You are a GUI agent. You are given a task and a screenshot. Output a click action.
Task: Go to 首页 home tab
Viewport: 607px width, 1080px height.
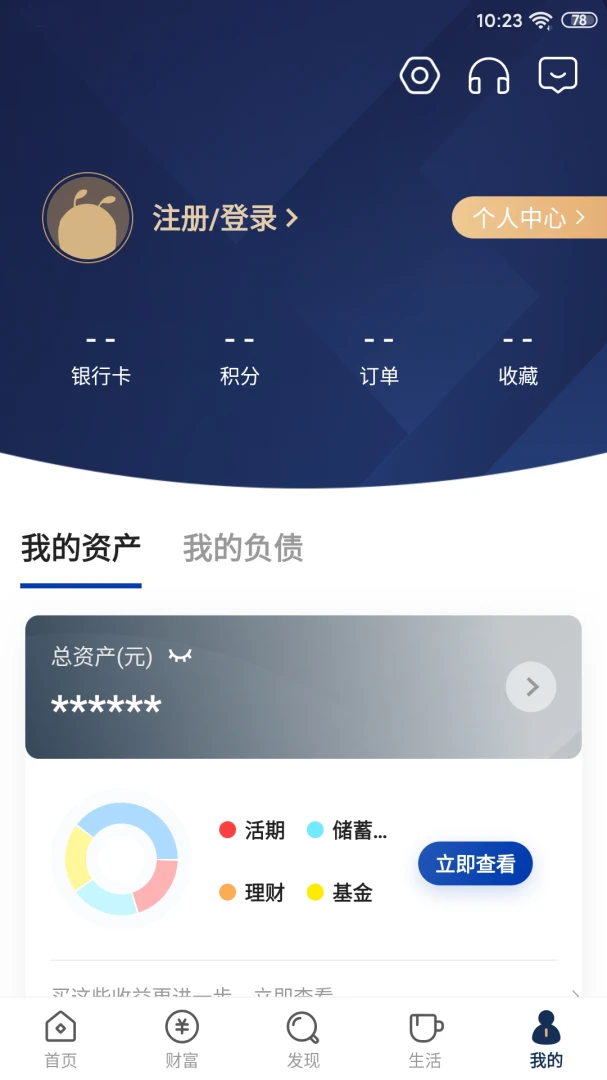coord(61,1039)
